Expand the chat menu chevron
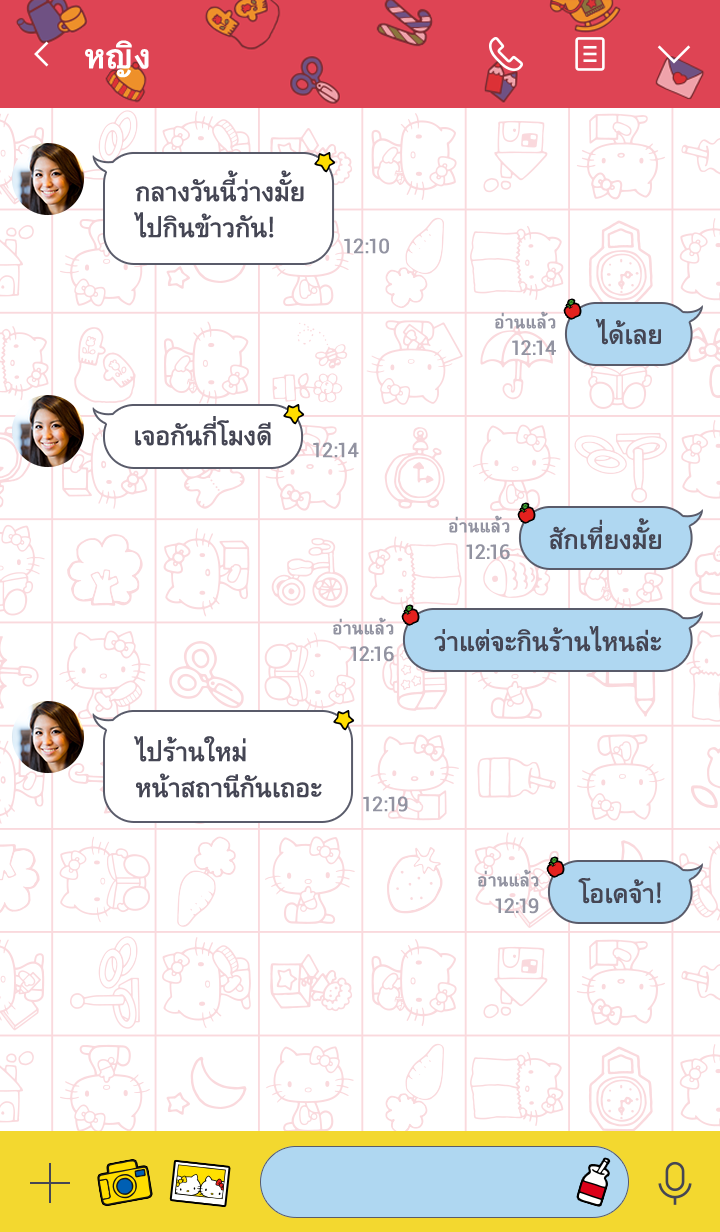This screenshot has width=720, height=1232. point(674,54)
